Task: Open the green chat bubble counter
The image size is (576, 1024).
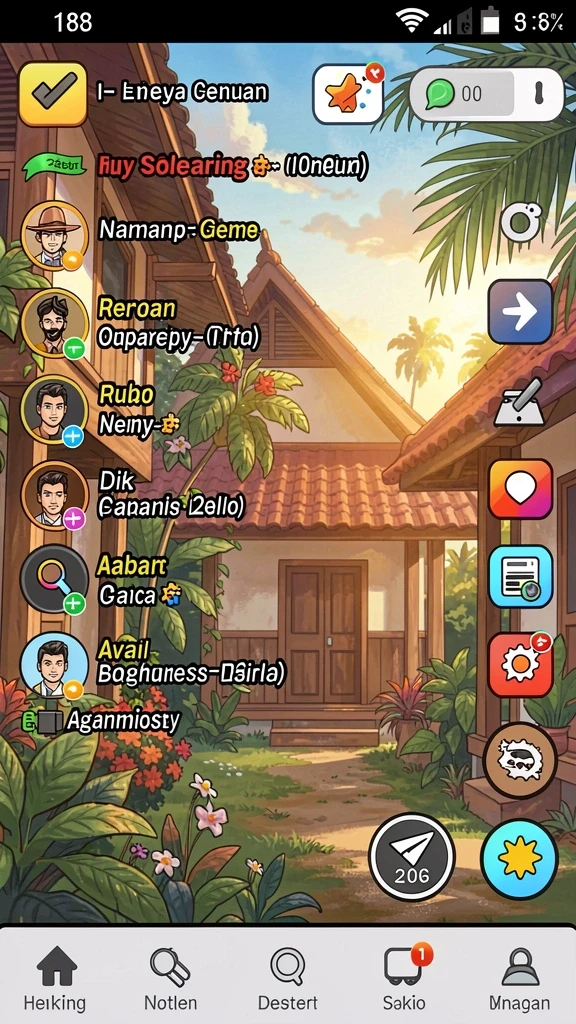Action: [487, 94]
